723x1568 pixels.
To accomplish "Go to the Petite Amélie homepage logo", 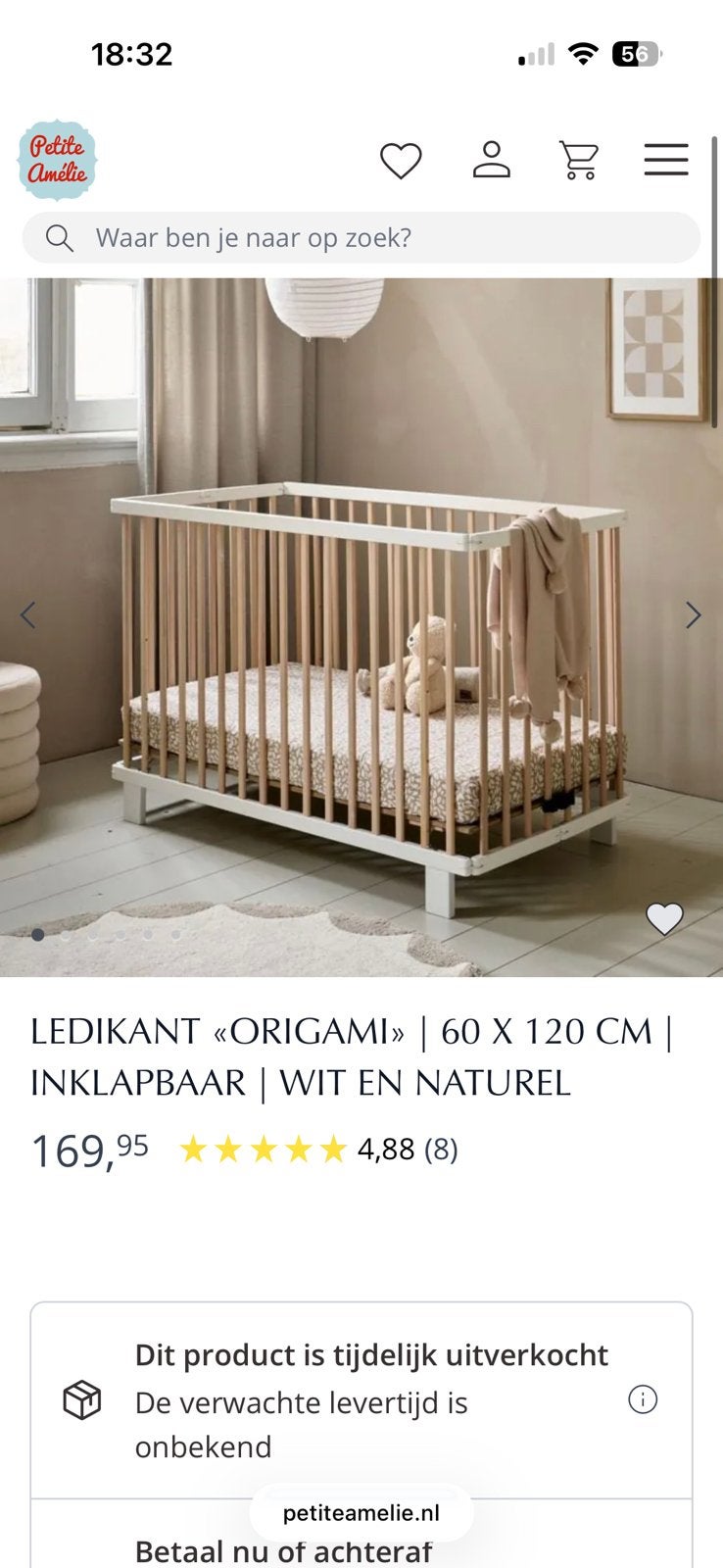I will pyautogui.click(x=58, y=160).
